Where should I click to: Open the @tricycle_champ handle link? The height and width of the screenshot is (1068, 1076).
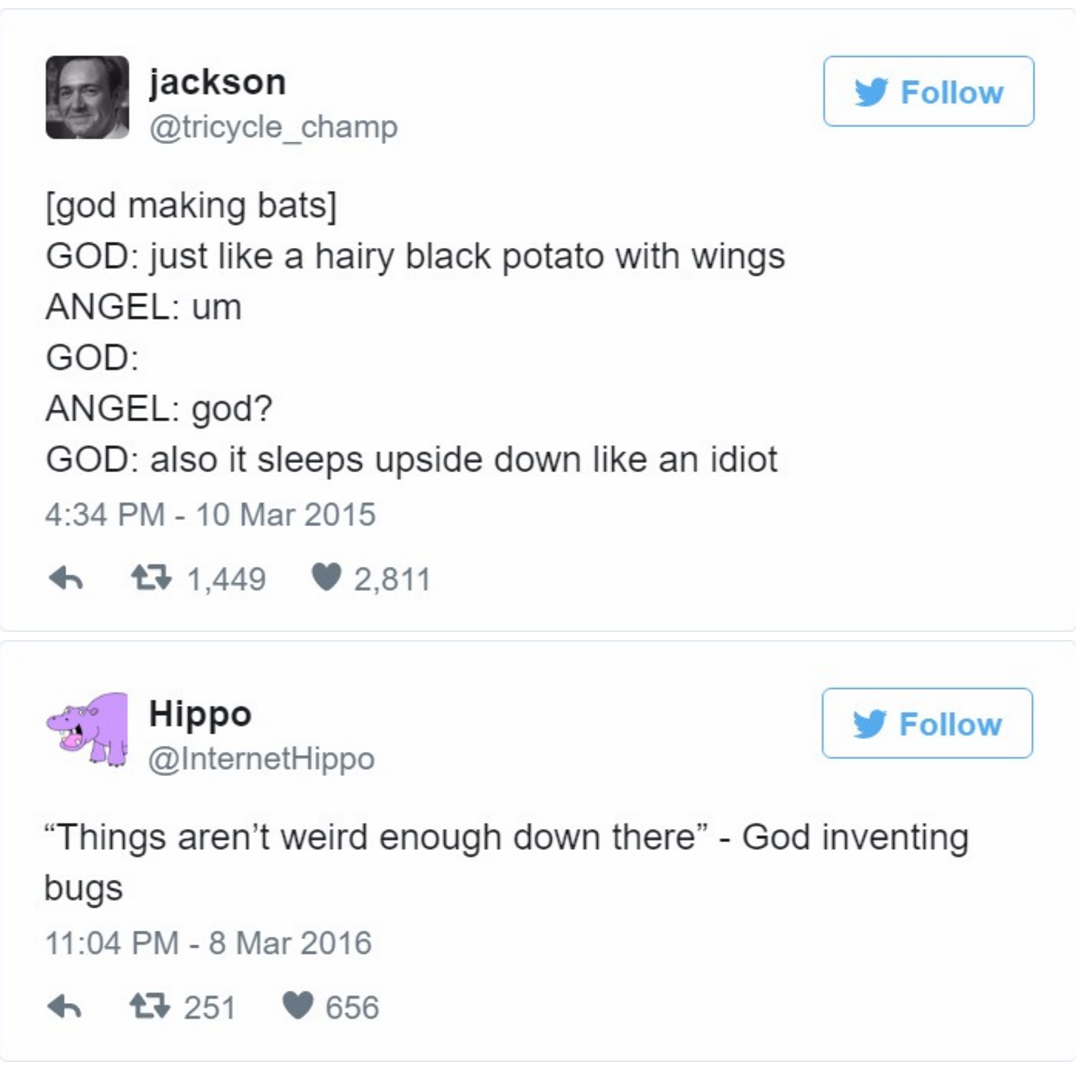coord(272,127)
